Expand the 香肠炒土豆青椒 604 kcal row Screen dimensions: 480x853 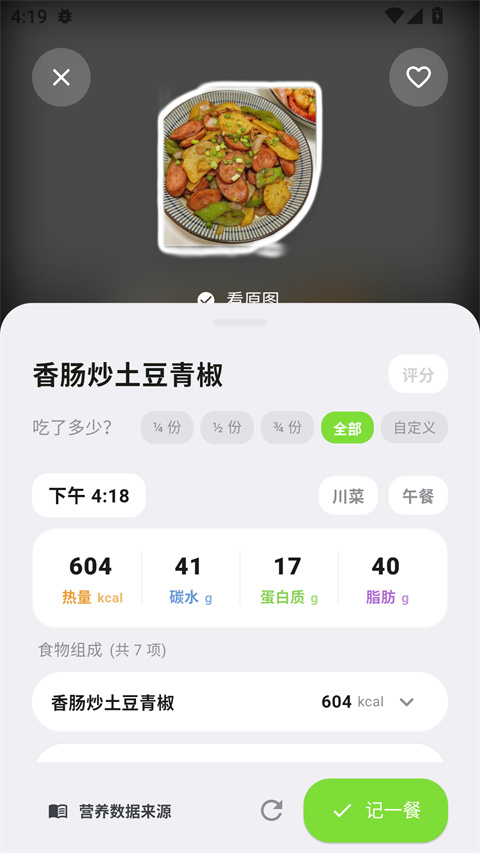tap(240, 702)
